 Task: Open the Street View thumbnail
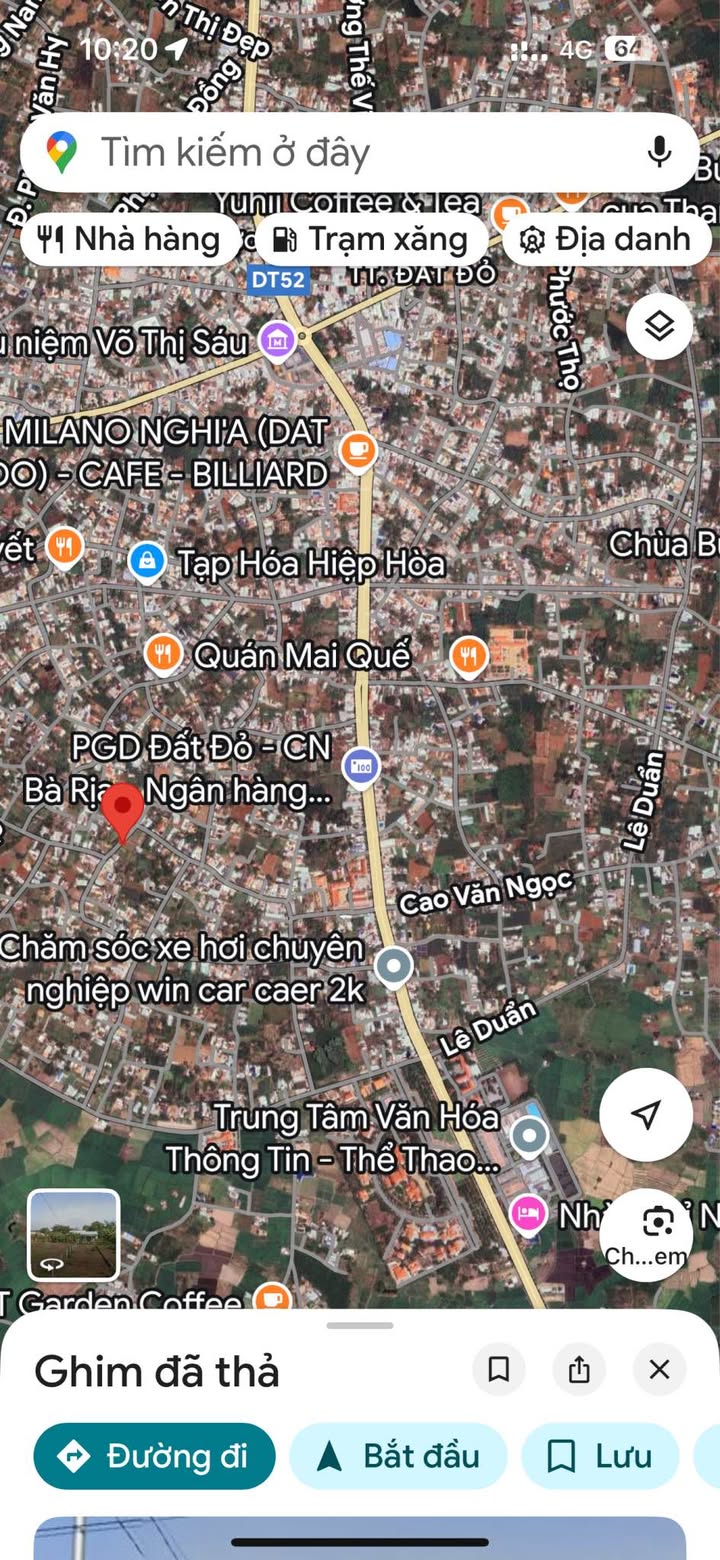73,1235
